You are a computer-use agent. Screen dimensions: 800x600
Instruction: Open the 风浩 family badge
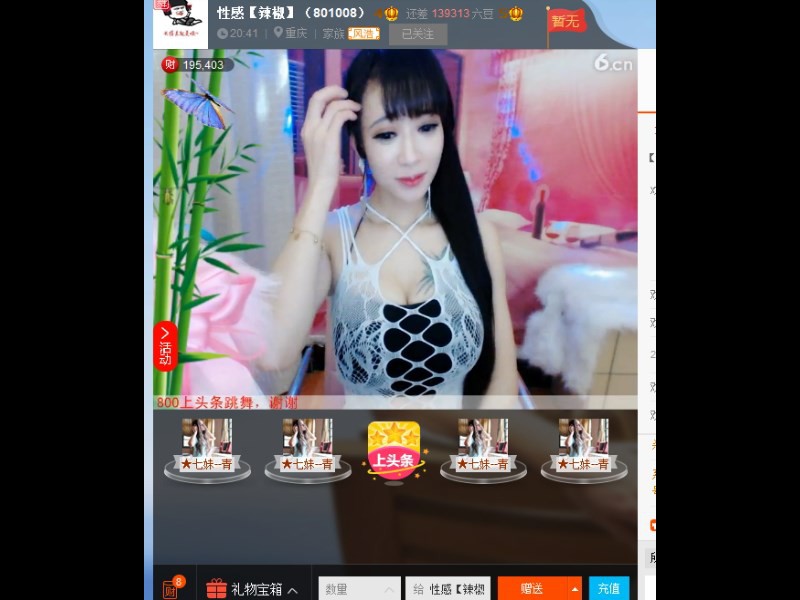click(363, 33)
